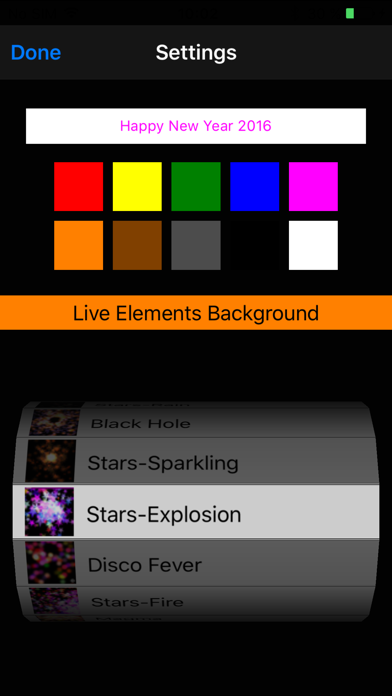Choose the magenta color swatch

(313, 186)
